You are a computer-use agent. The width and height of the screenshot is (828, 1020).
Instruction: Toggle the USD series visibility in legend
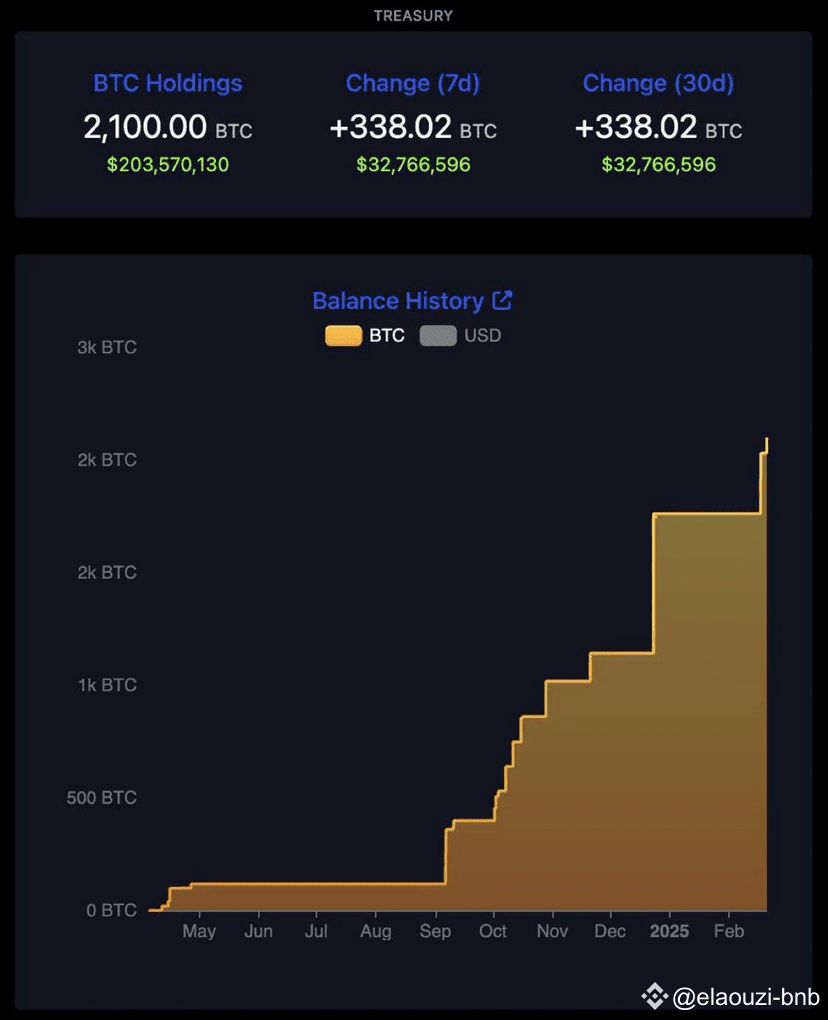(x=460, y=335)
